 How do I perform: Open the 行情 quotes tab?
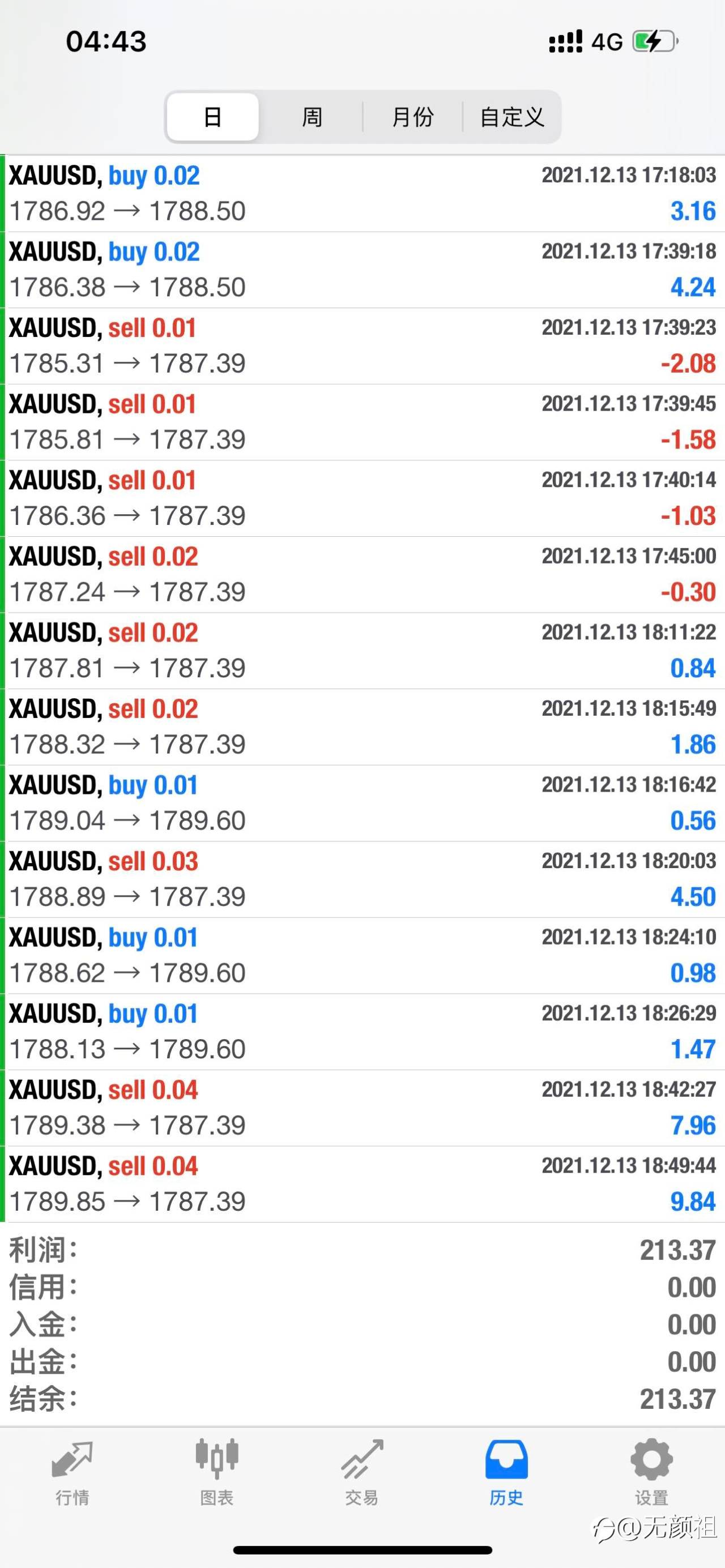tap(72, 1472)
